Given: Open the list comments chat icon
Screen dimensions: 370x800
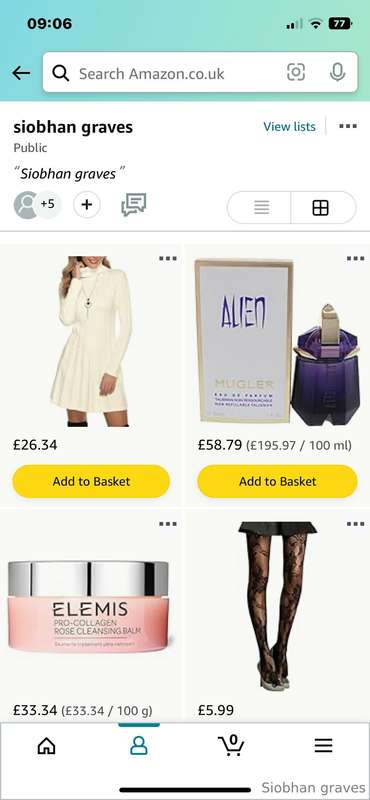Looking at the screenshot, I should coord(134,205).
